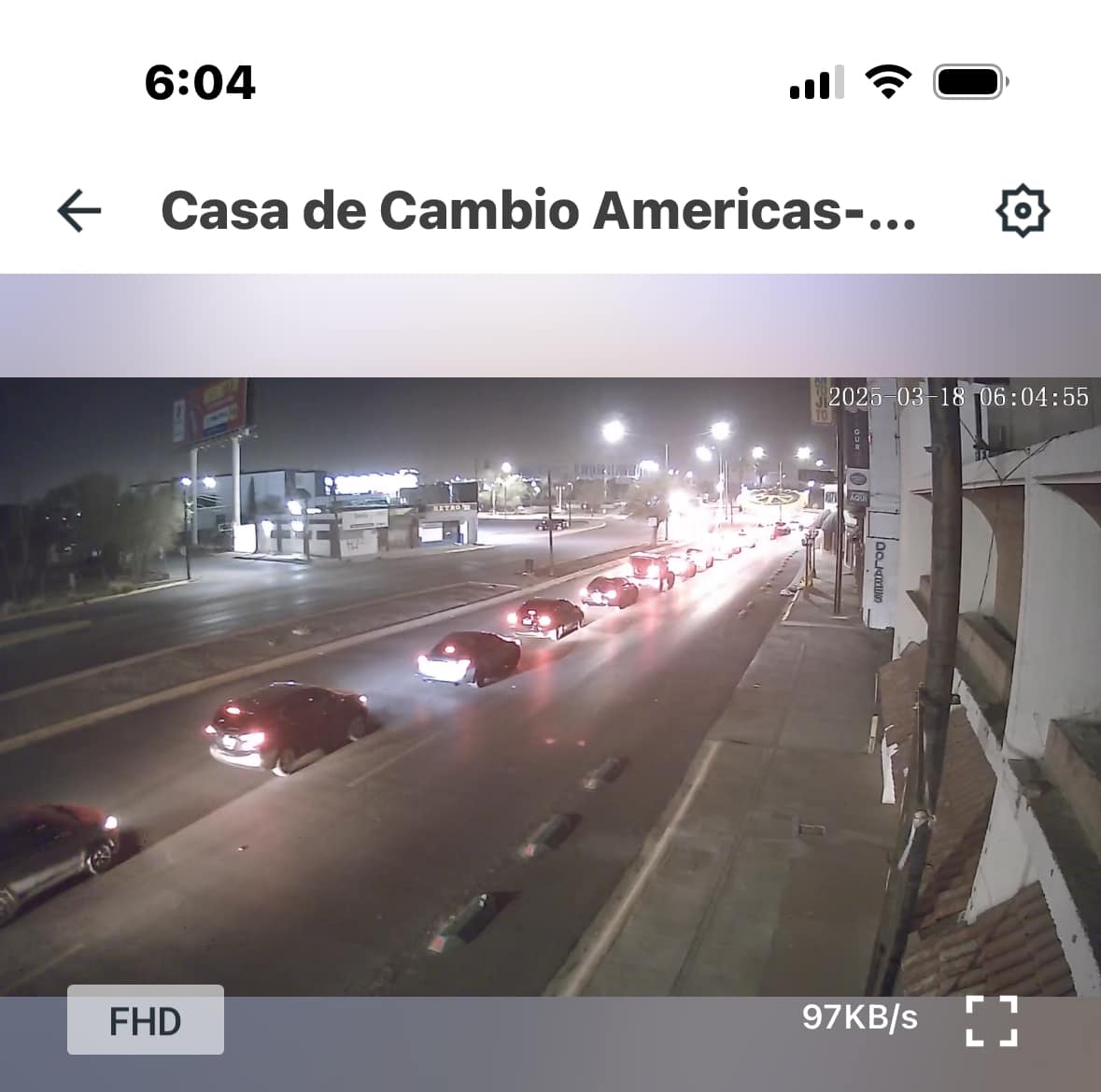Enter fullscreen video mode
This screenshot has width=1101, height=1092.
click(x=991, y=1020)
